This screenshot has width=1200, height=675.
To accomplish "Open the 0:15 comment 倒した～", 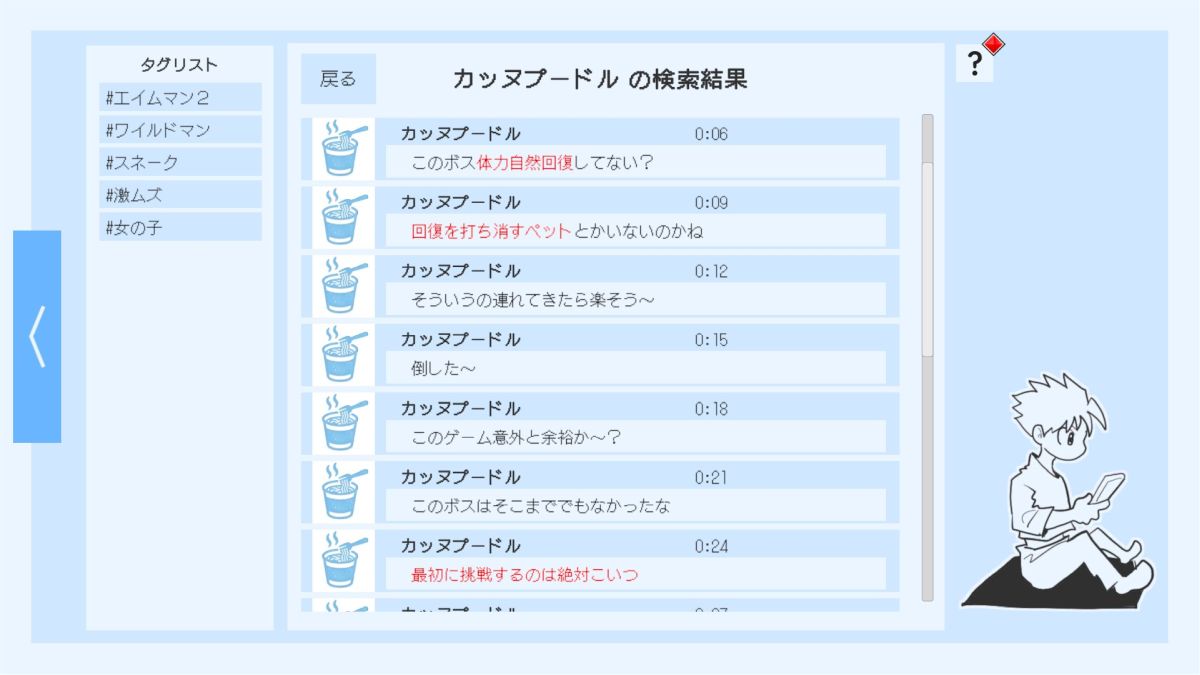I will [600, 355].
